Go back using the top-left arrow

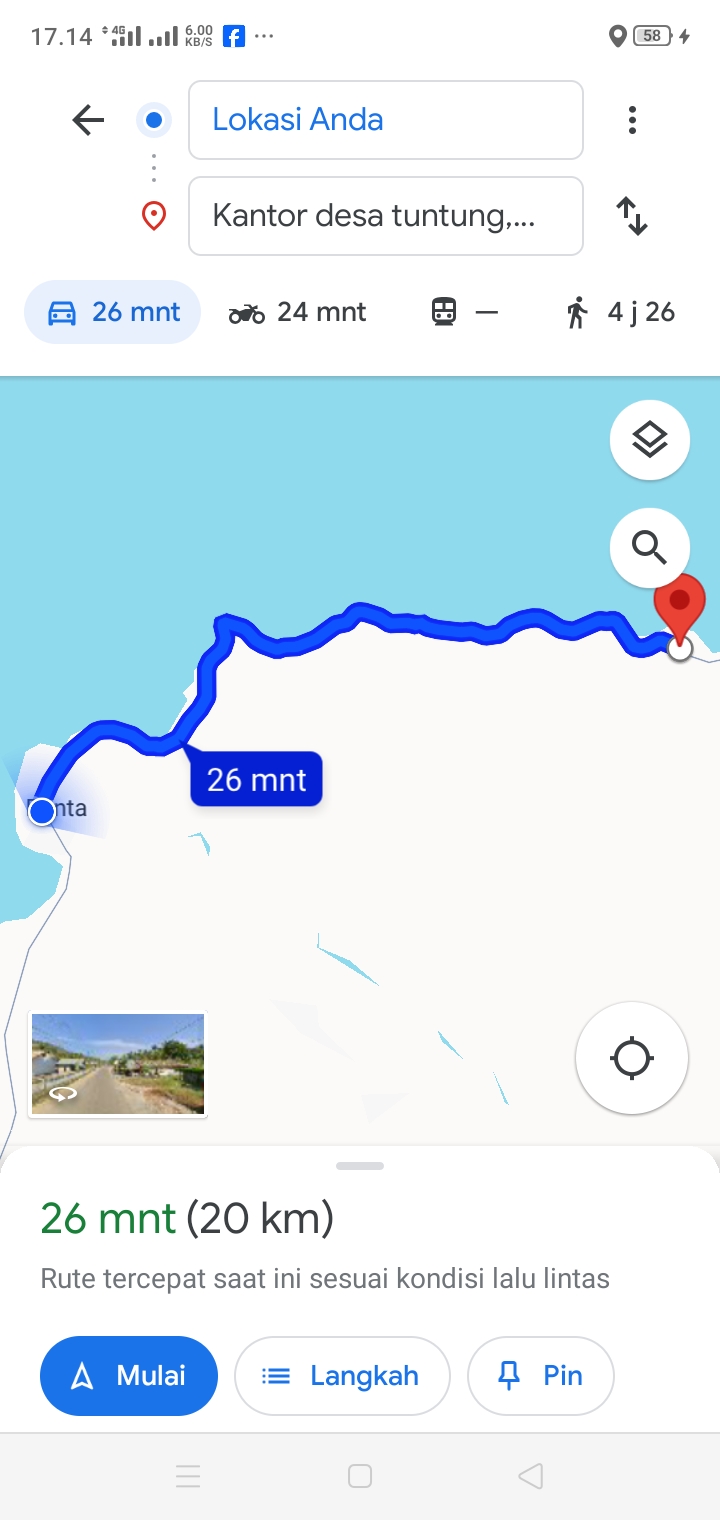[88, 120]
